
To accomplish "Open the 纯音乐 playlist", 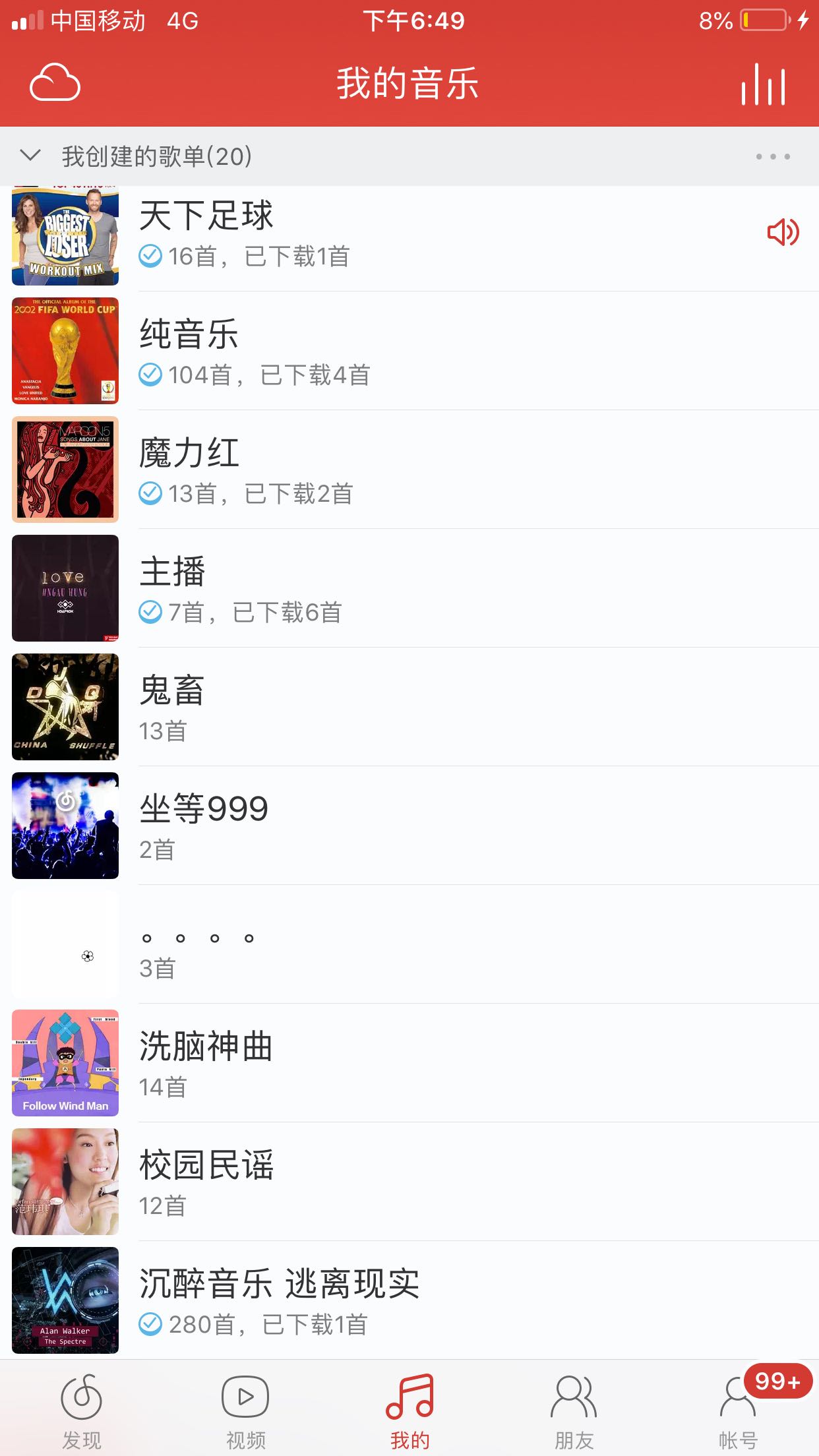I will [x=409, y=351].
